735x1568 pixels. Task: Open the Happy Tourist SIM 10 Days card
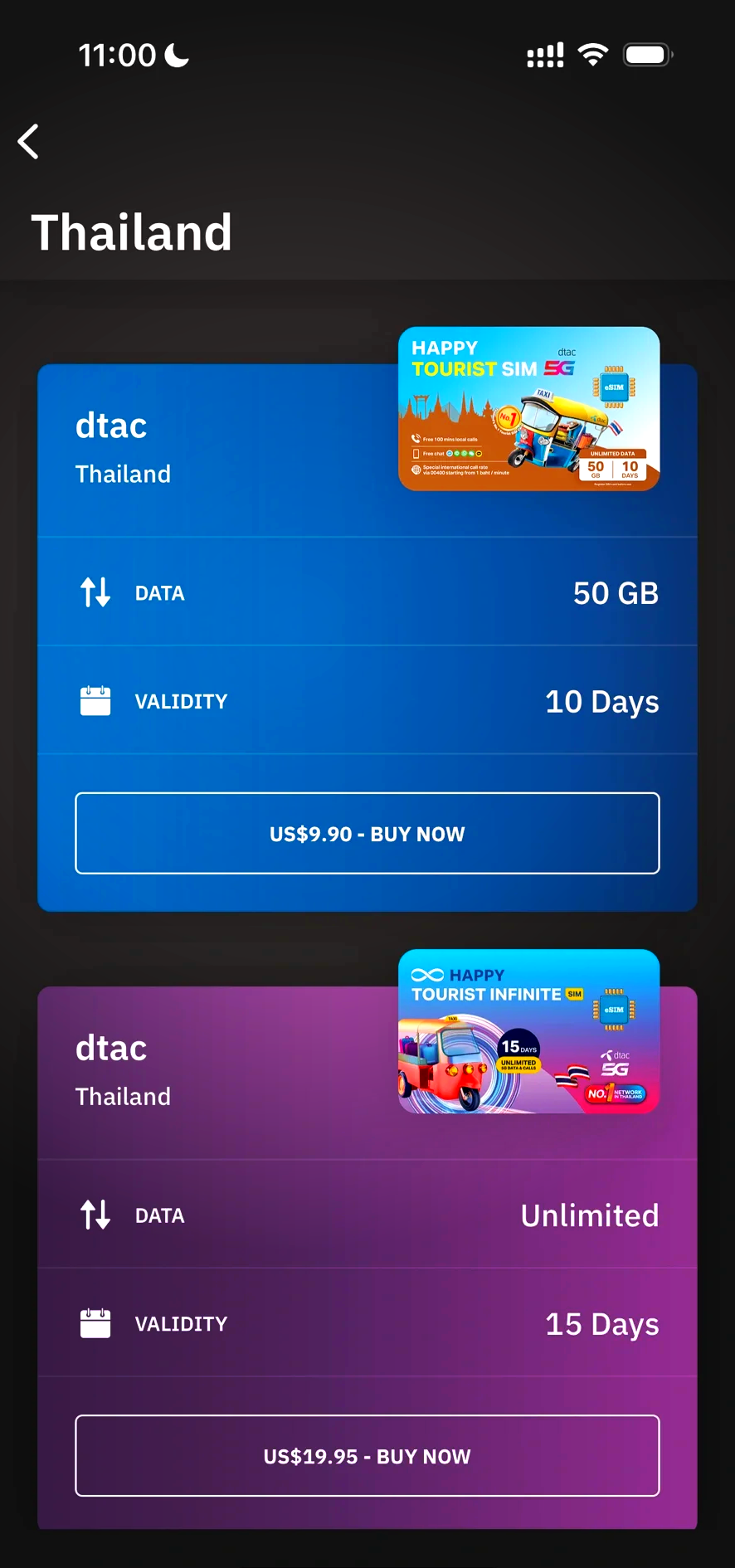pos(528,408)
